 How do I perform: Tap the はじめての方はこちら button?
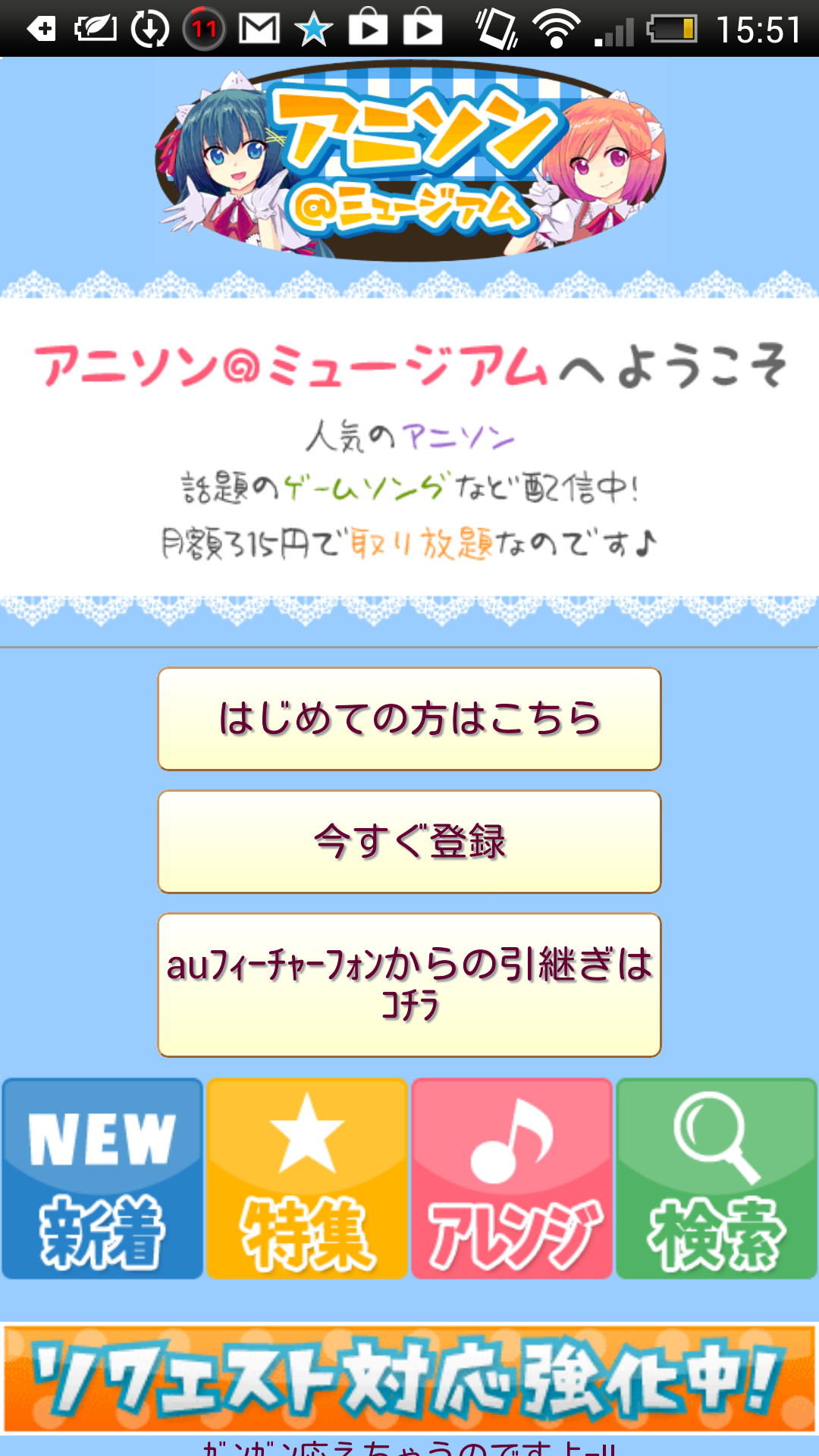409,719
